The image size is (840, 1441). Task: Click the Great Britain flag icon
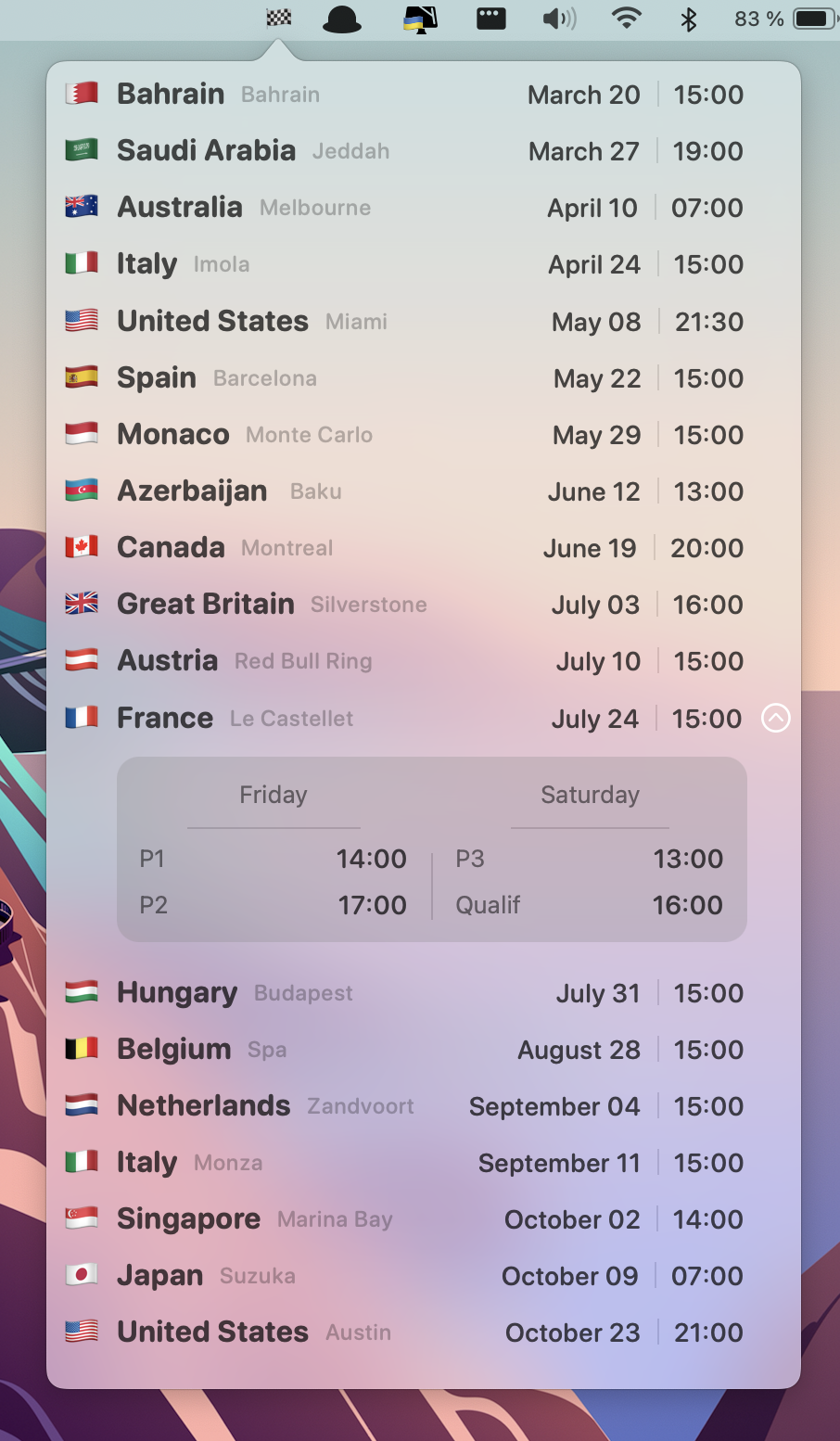[x=82, y=604]
